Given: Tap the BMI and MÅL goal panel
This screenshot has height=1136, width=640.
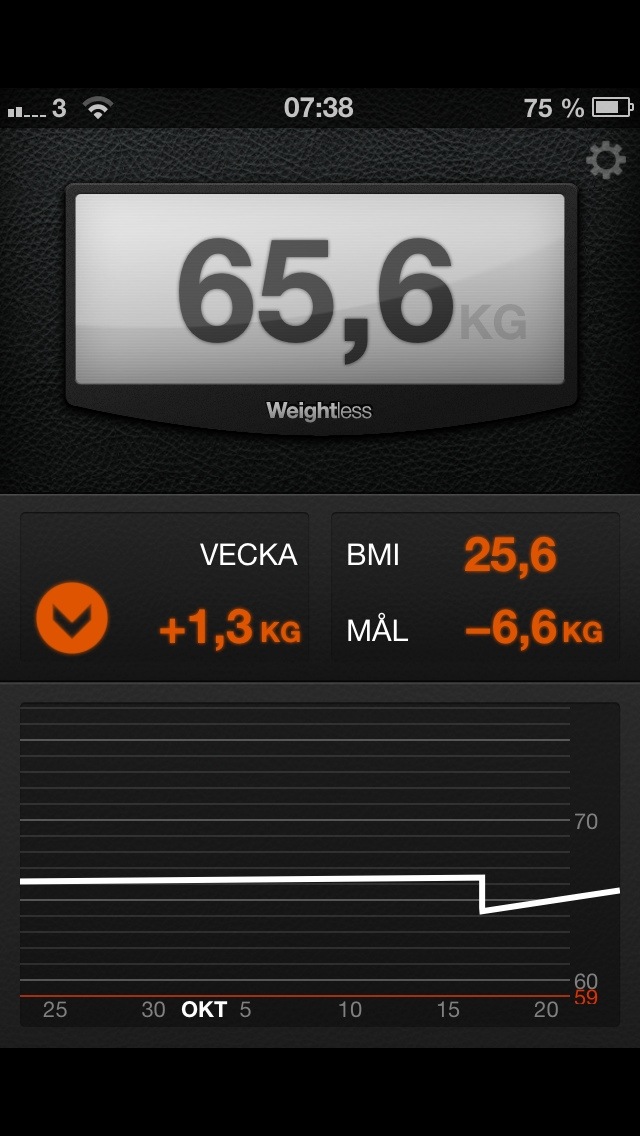Looking at the screenshot, I should tap(475, 590).
